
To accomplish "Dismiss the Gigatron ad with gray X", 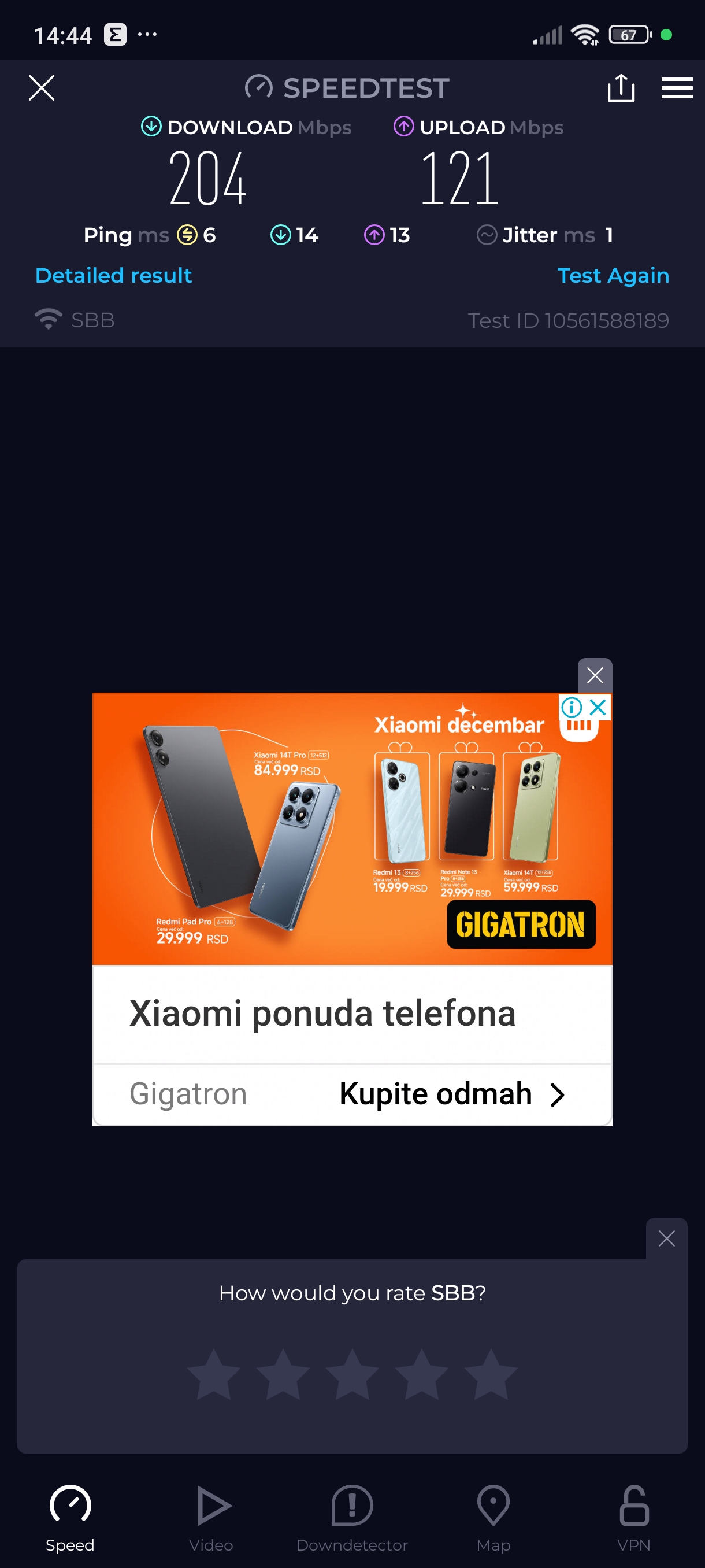I will pos(594,675).
